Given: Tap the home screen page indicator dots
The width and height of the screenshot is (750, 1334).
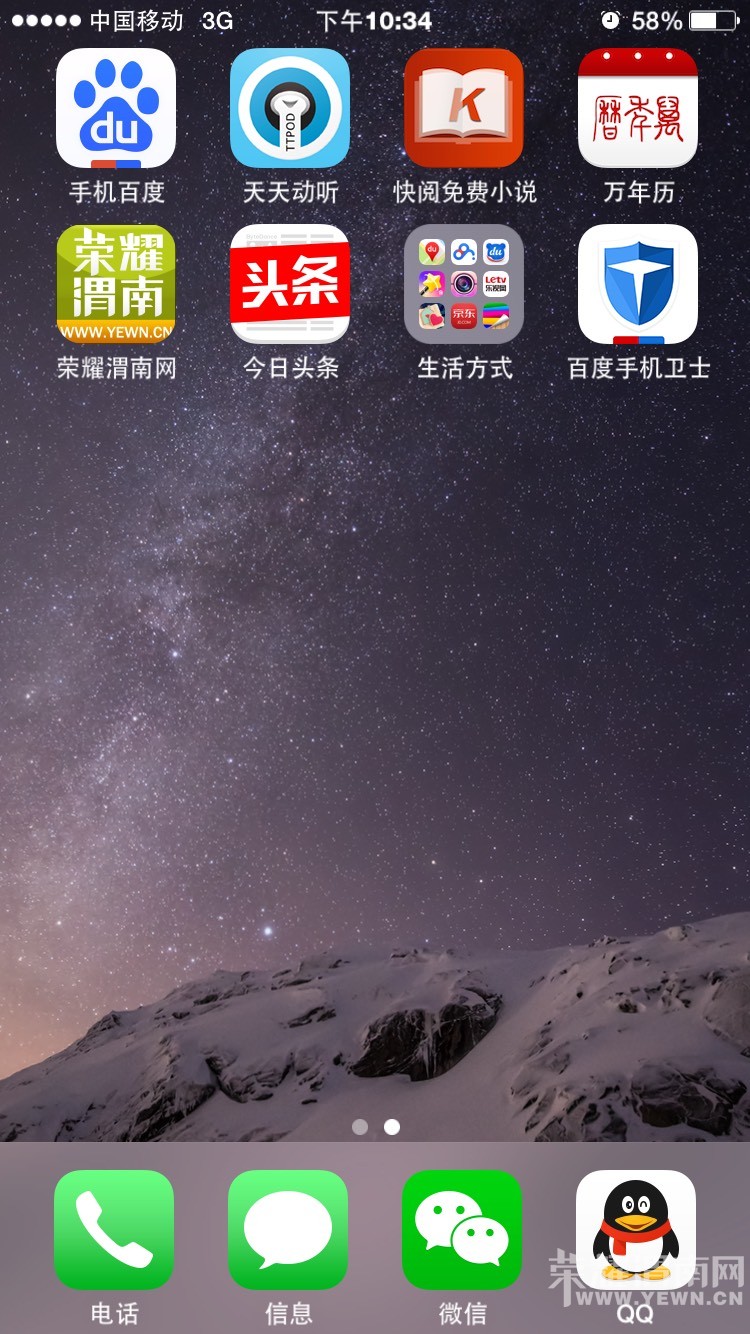Looking at the screenshot, I should [375, 1127].
